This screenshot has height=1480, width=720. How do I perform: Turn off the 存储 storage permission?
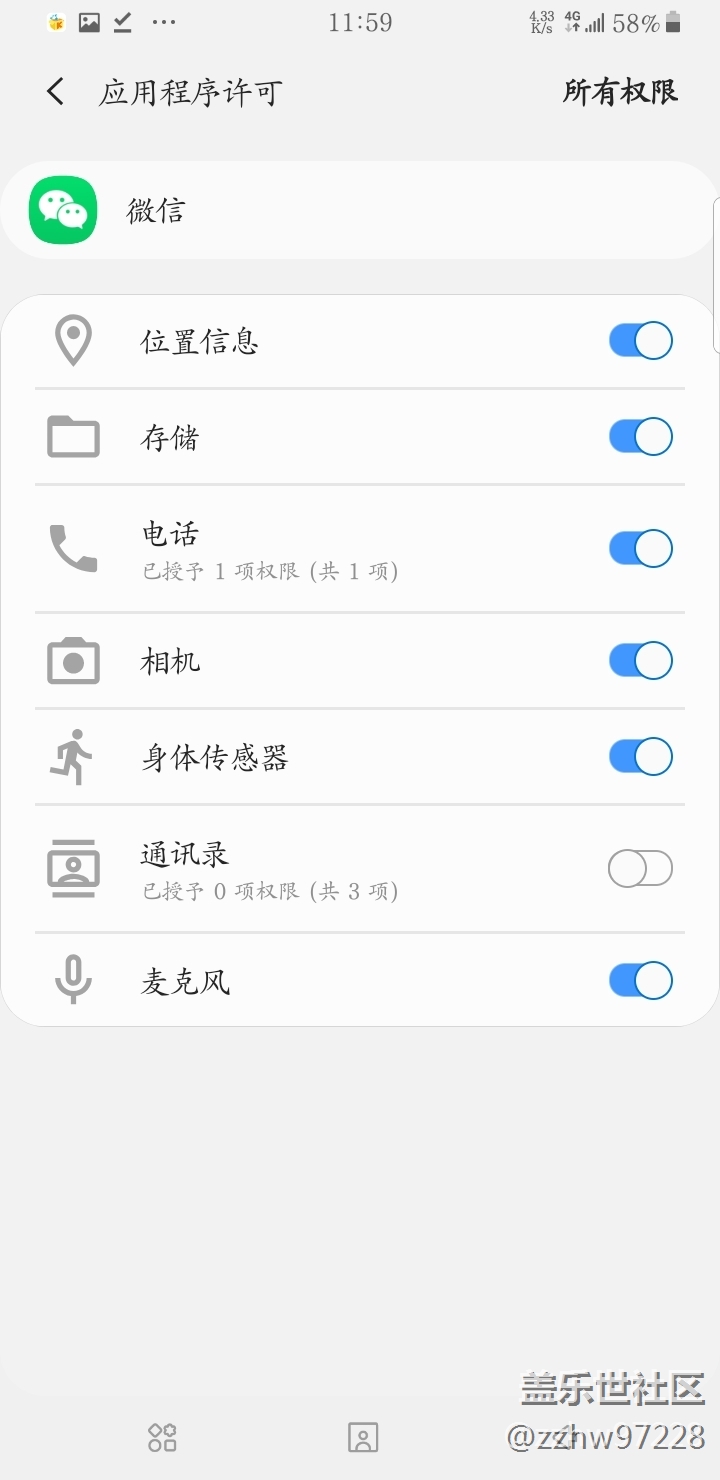pos(640,437)
